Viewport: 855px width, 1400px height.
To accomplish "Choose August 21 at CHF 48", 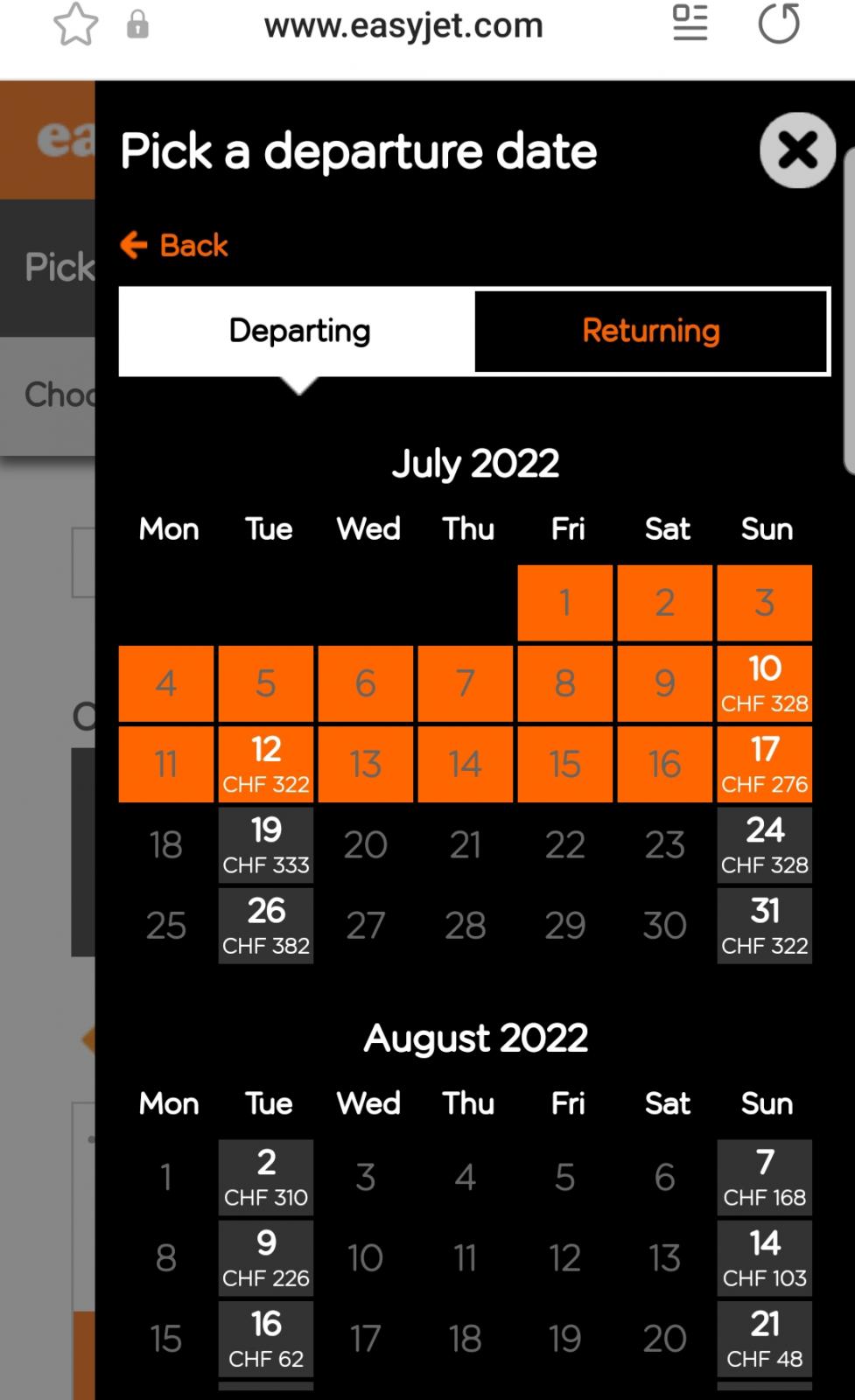I will click(x=765, y=1339).
